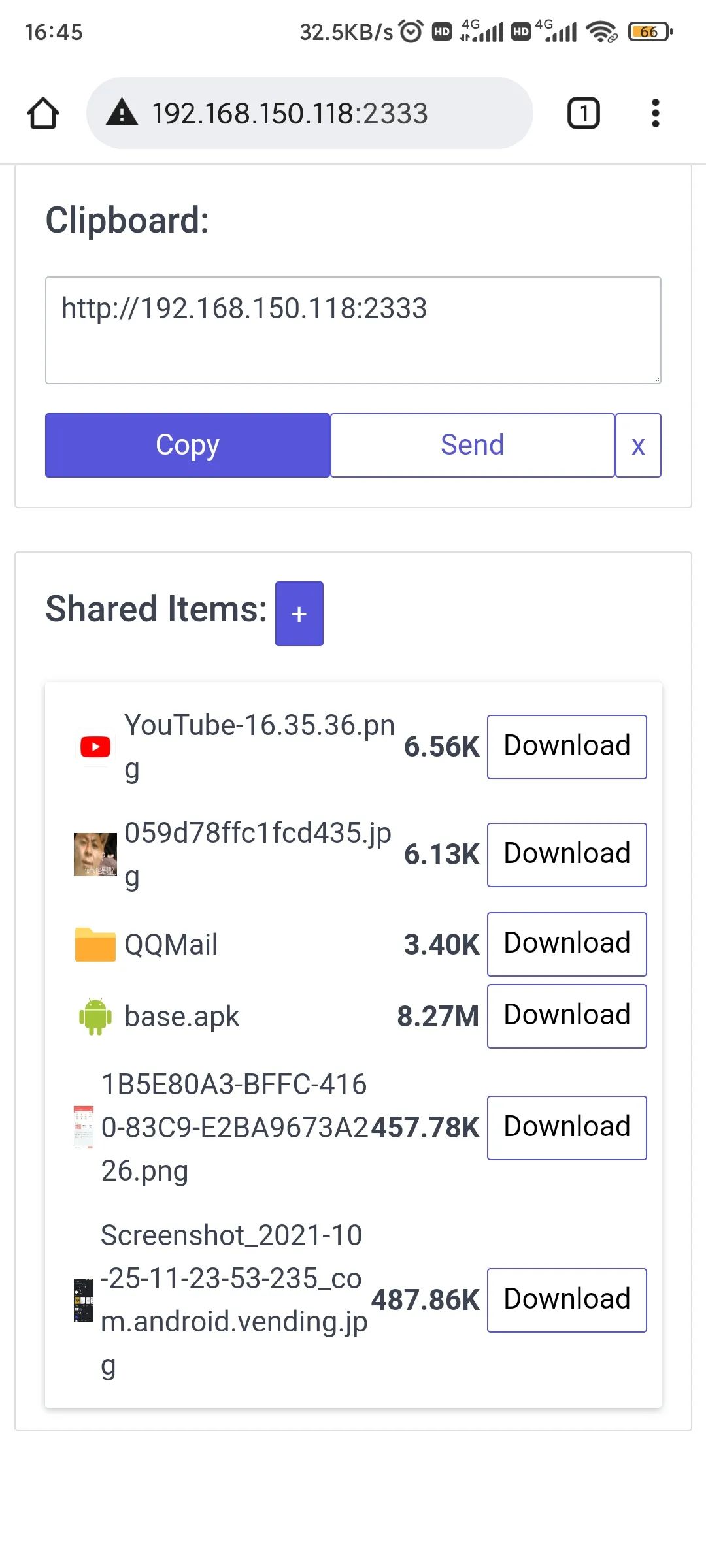Tap the address bar showing 192.168.150.118:2333

click(x=310, y=114)
